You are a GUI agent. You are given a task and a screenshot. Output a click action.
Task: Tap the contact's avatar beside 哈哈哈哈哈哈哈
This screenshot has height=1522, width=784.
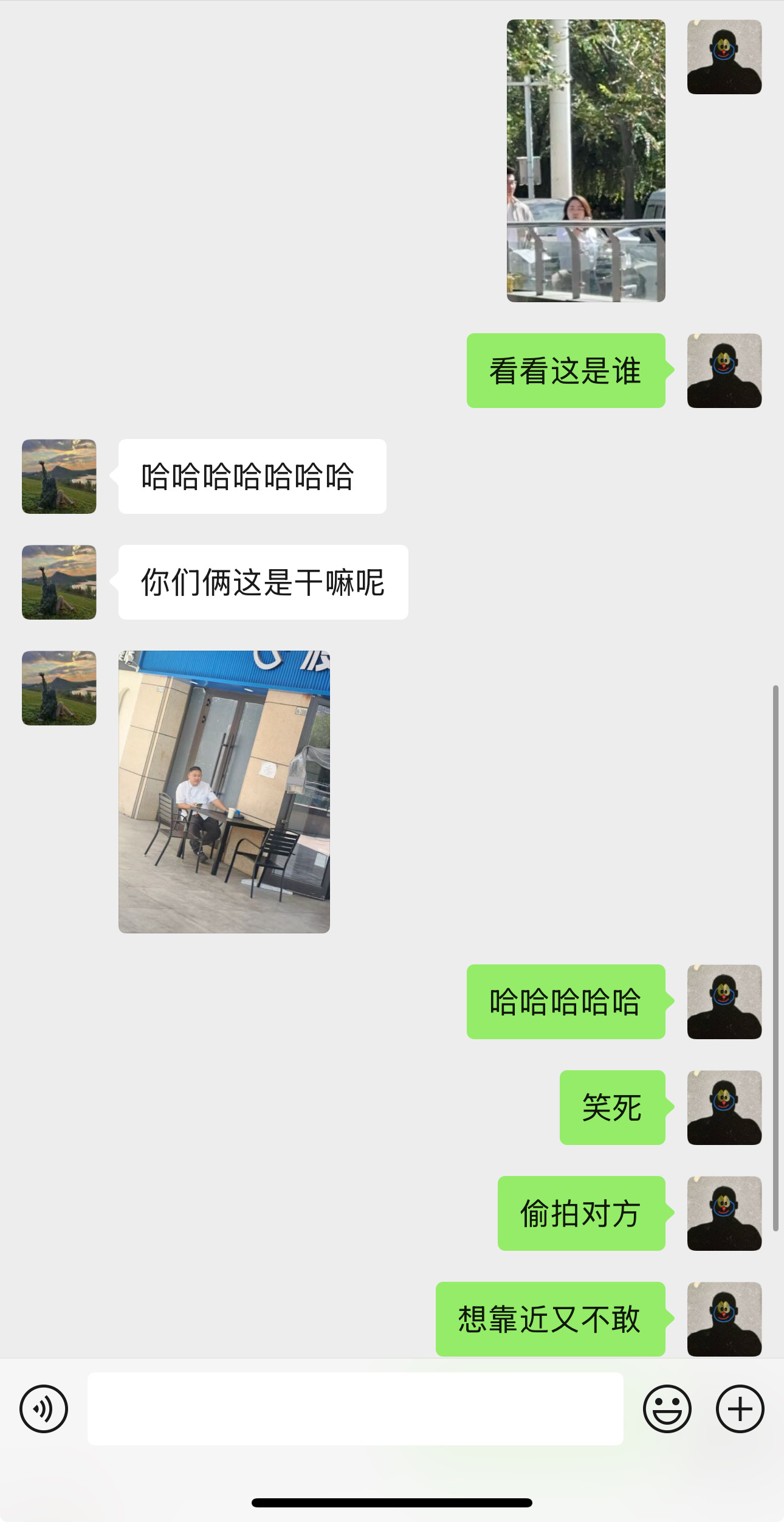59,476
